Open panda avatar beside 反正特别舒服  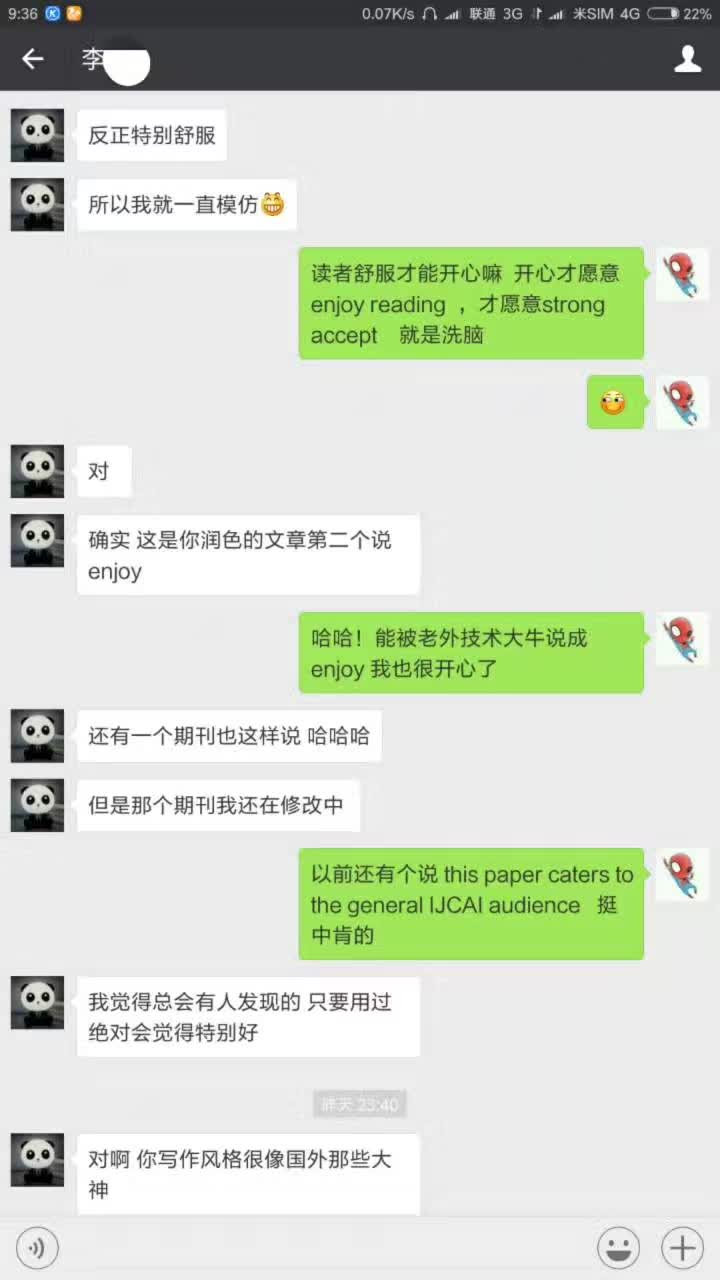click(x=37, y=135)
